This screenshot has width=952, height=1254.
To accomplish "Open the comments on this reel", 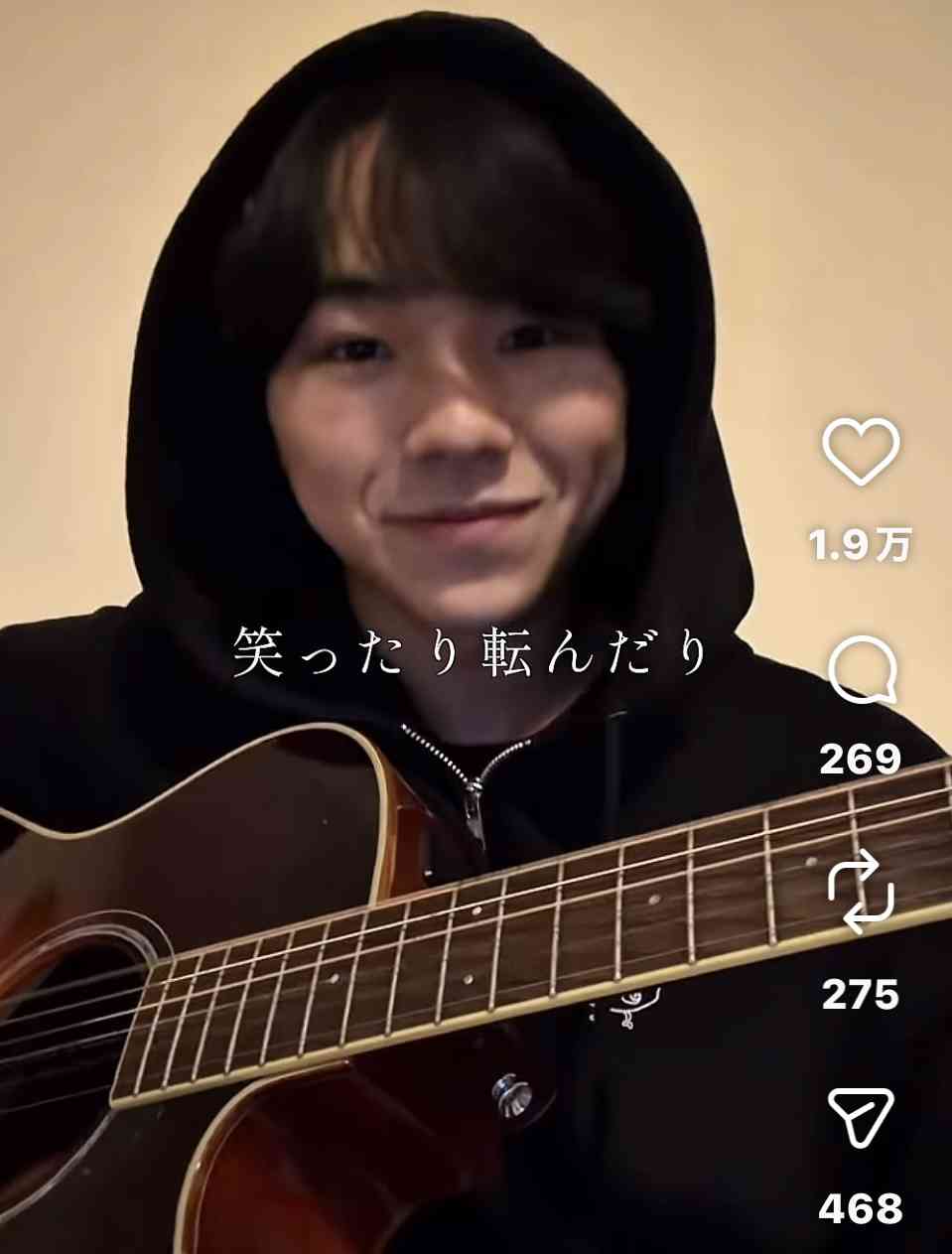I will coord(861,671).
